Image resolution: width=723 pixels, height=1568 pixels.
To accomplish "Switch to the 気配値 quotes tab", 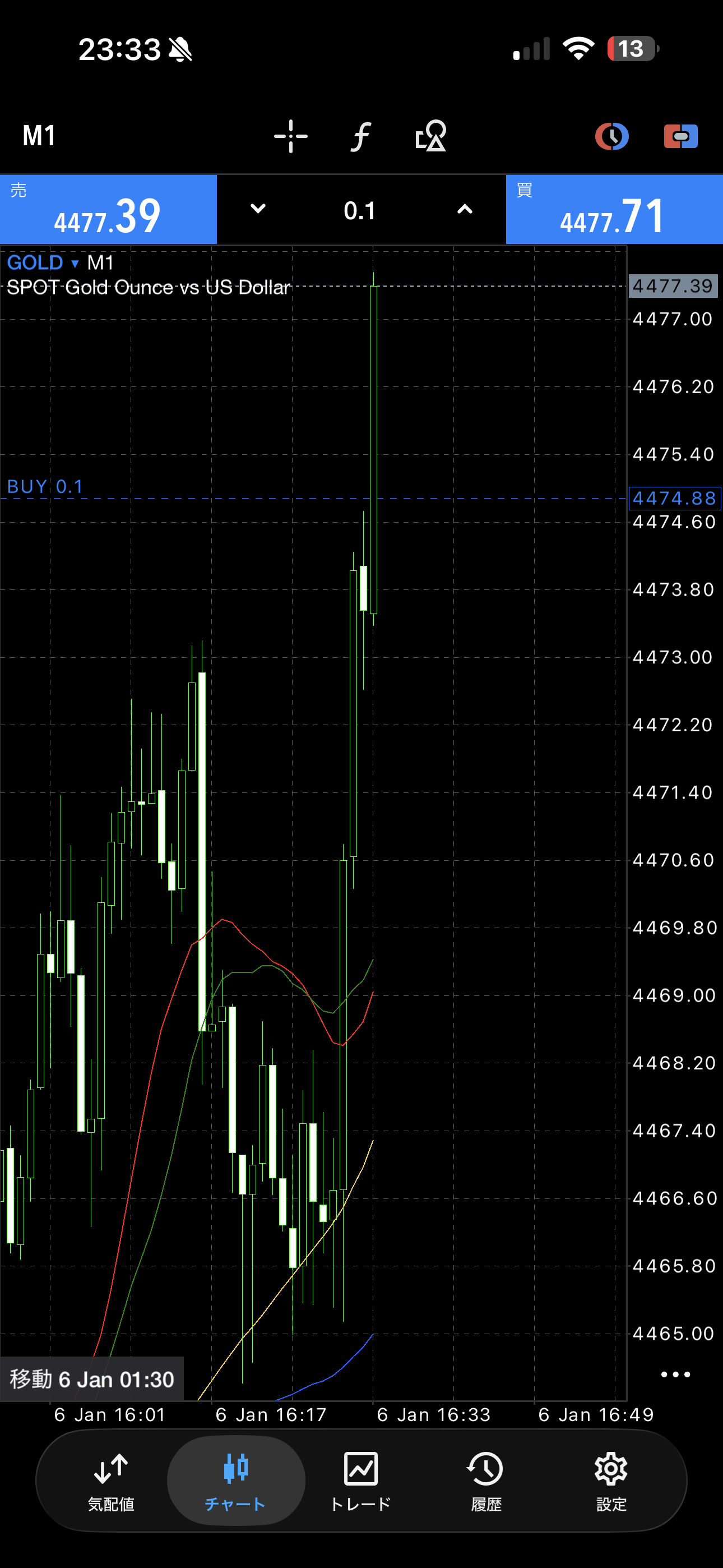I will click(x=111, y=1481).
